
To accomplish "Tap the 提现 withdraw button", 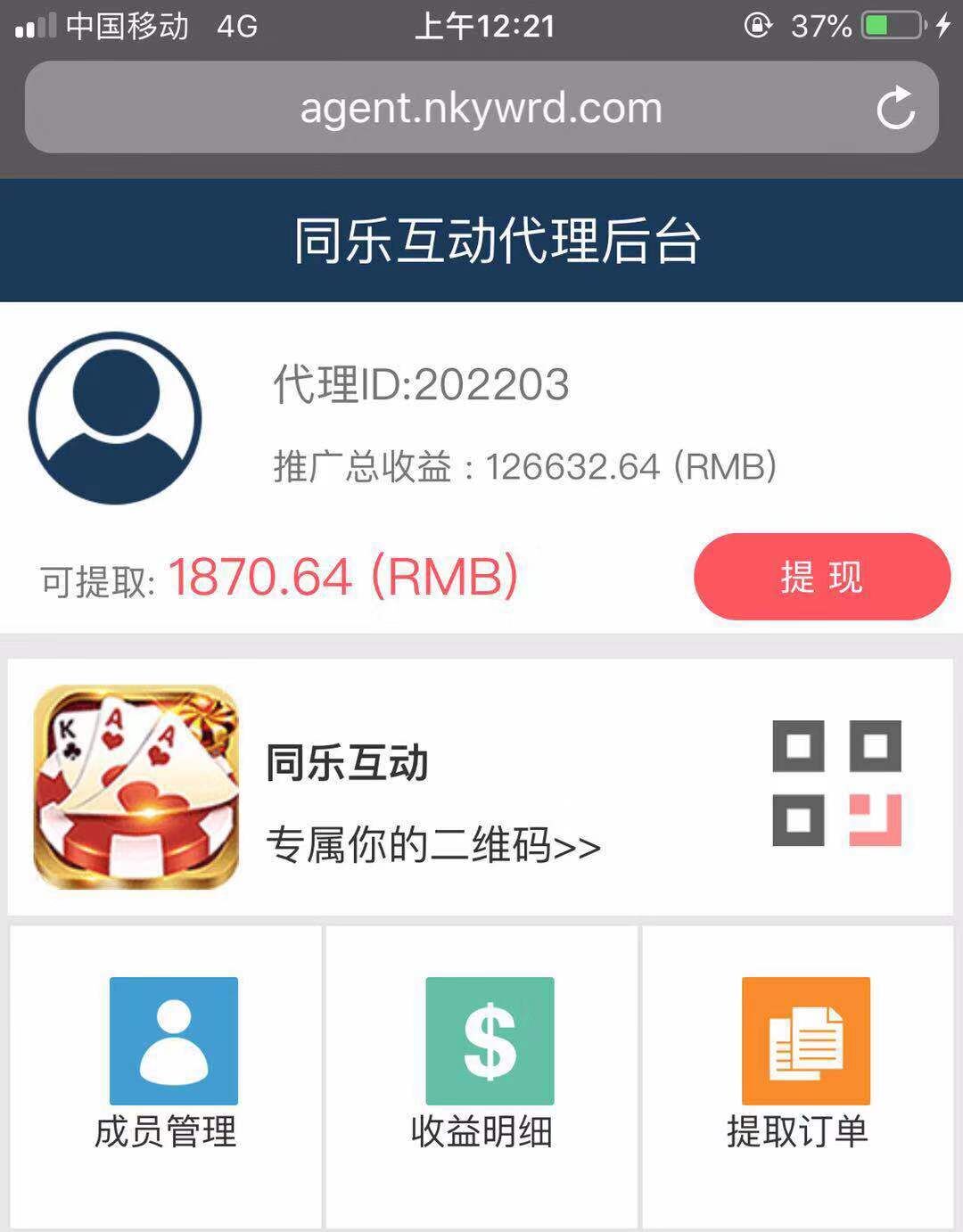I will coord(821,577).
